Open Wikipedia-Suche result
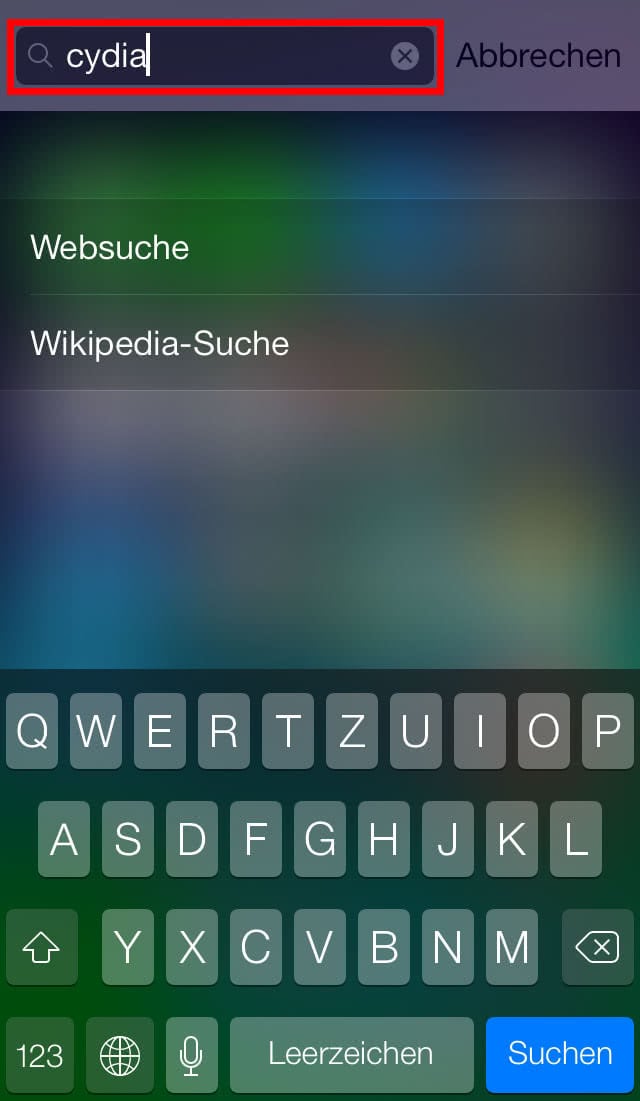This screenshot has height=1101, width=640. coord(320,343)
